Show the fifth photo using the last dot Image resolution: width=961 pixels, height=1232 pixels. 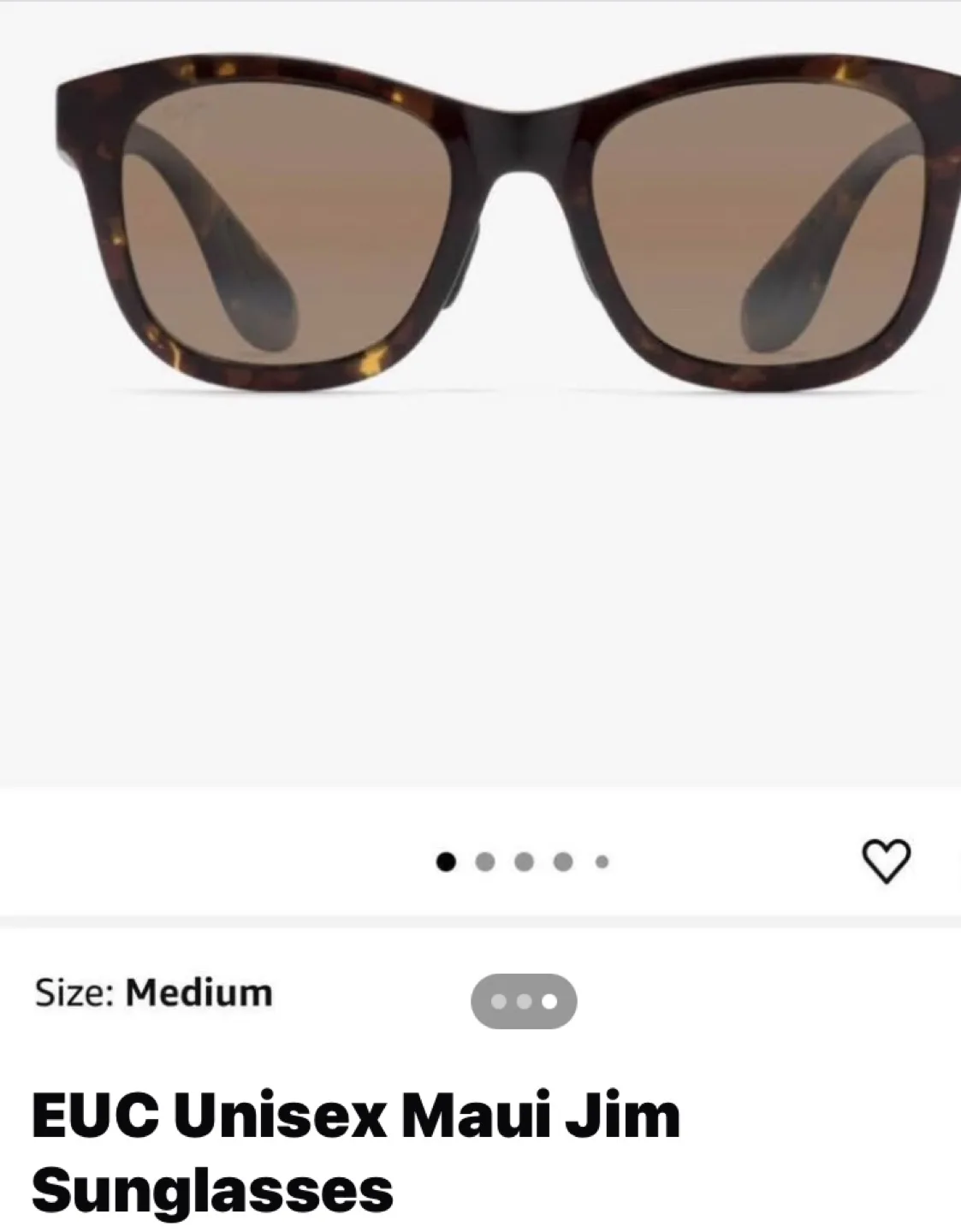coord(601,862)
